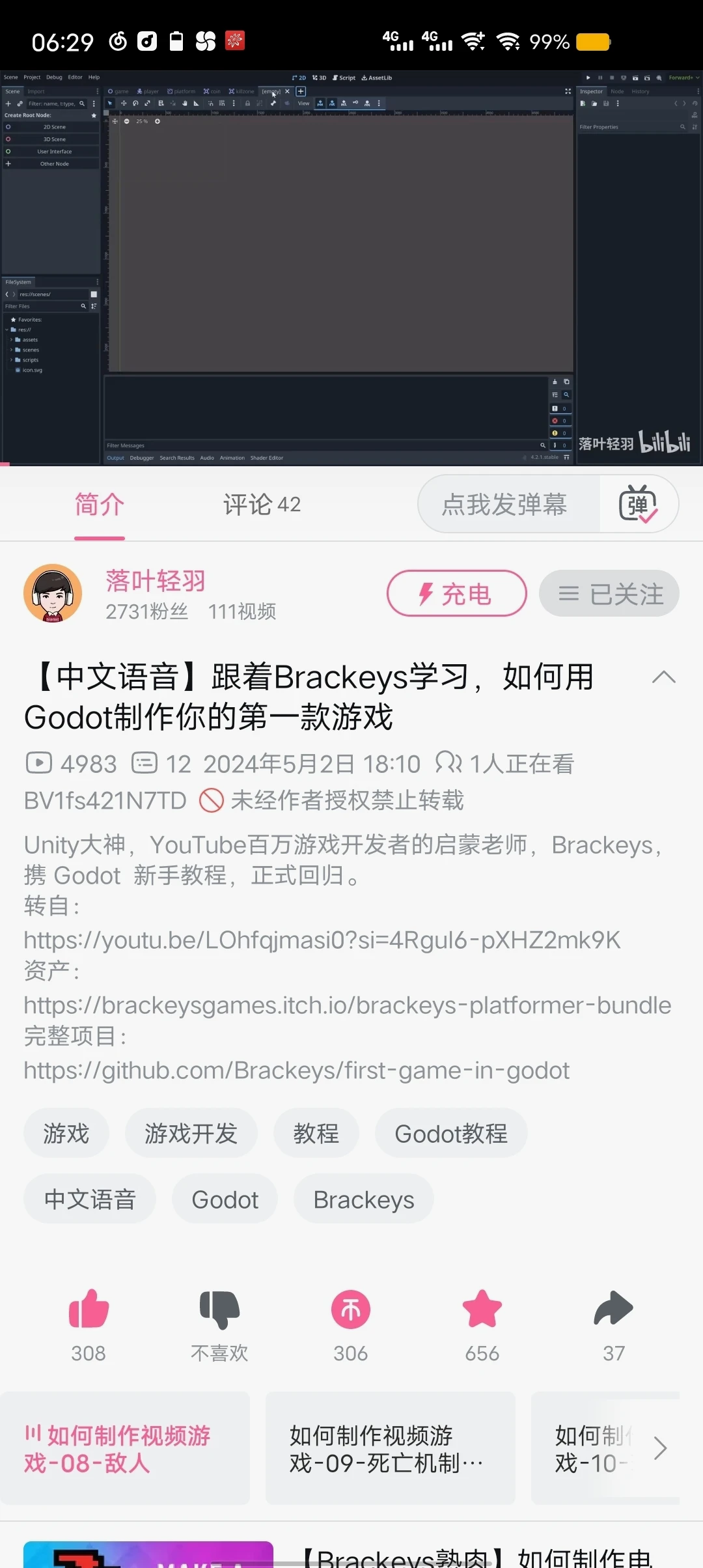Tap the 点我发弹幕 input field
The width and height of the screenshot is (703, 1568).
(x=505, y=504)
